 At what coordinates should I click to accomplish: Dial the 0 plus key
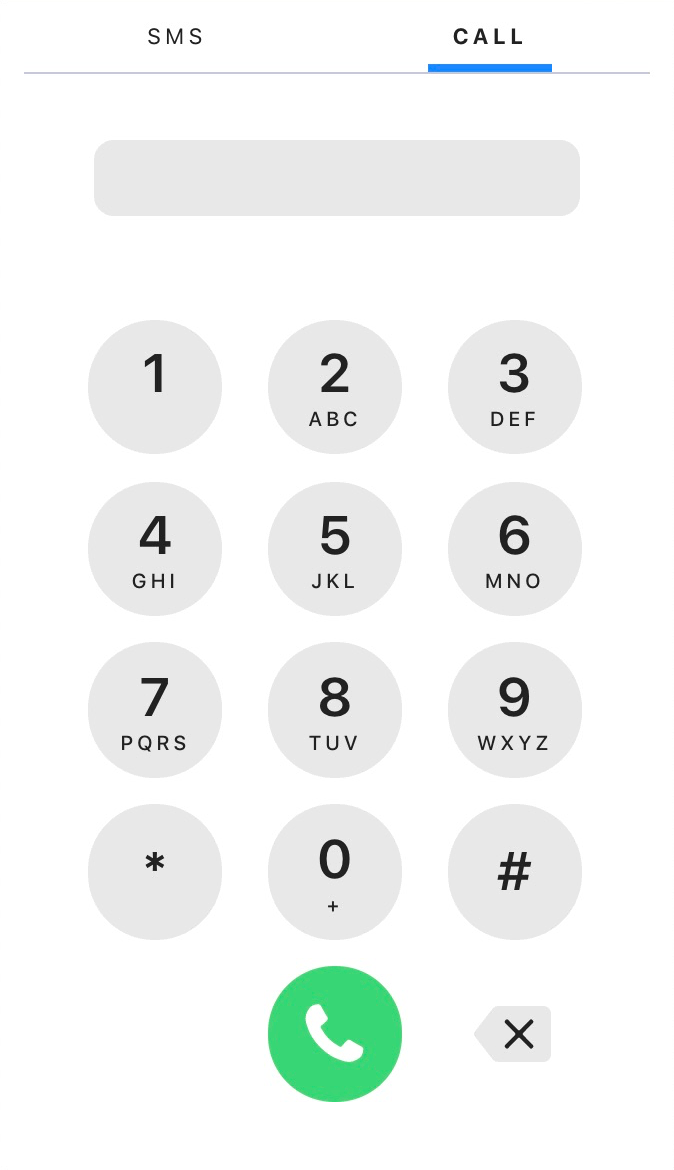pyautogui.click(x=335, y=872)
